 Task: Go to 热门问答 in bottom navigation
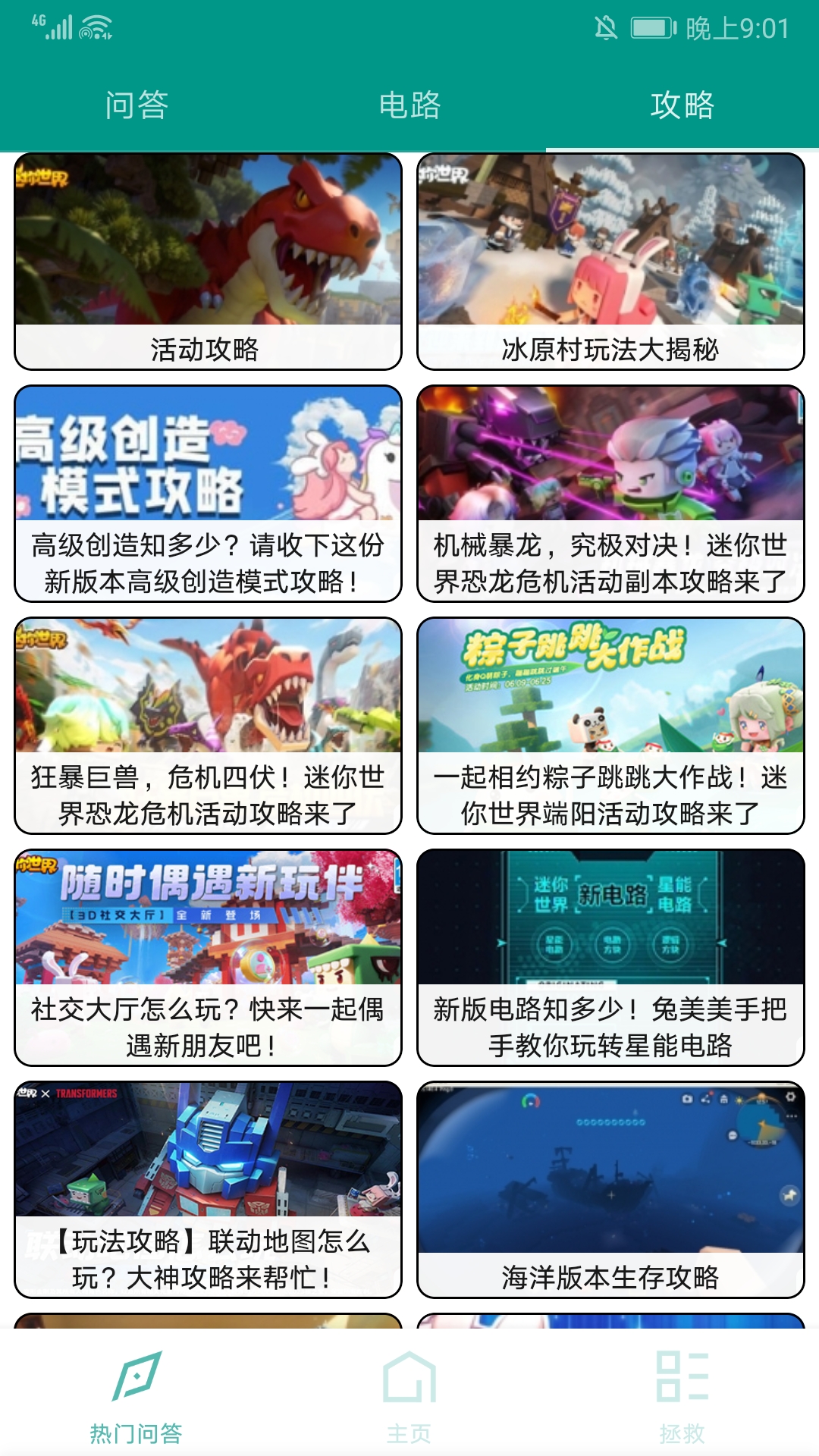click(x=136, y=1397)
